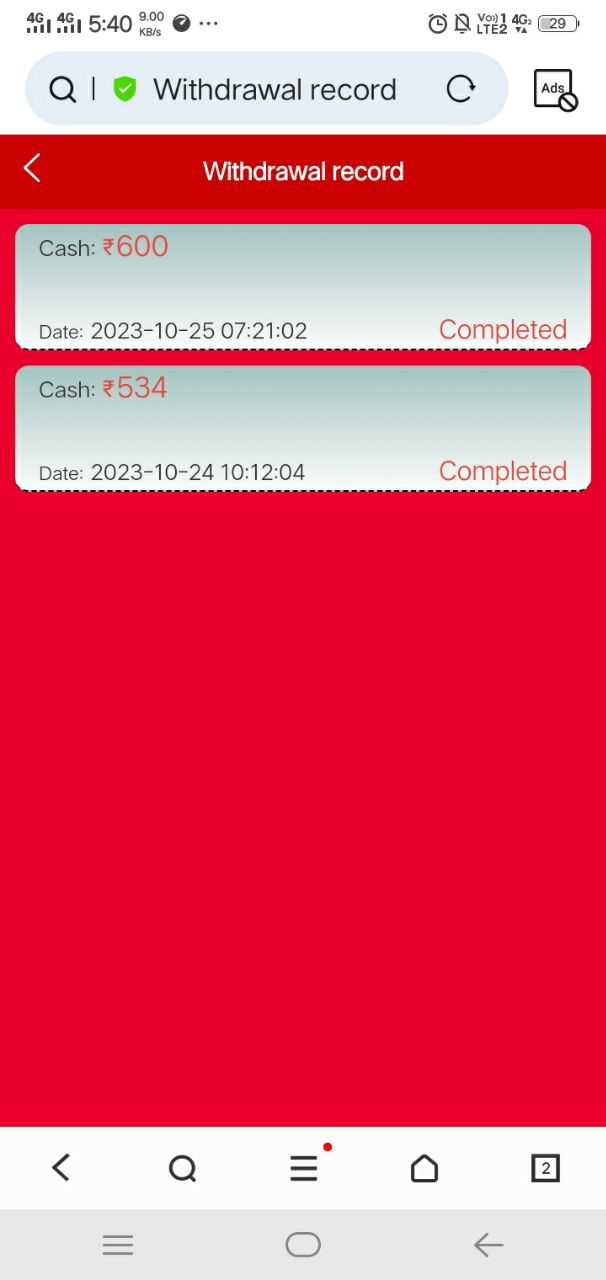The width and height of the screenshot is (606, 1280).
Task: Open the ad blocker icon
Action: 555,89
